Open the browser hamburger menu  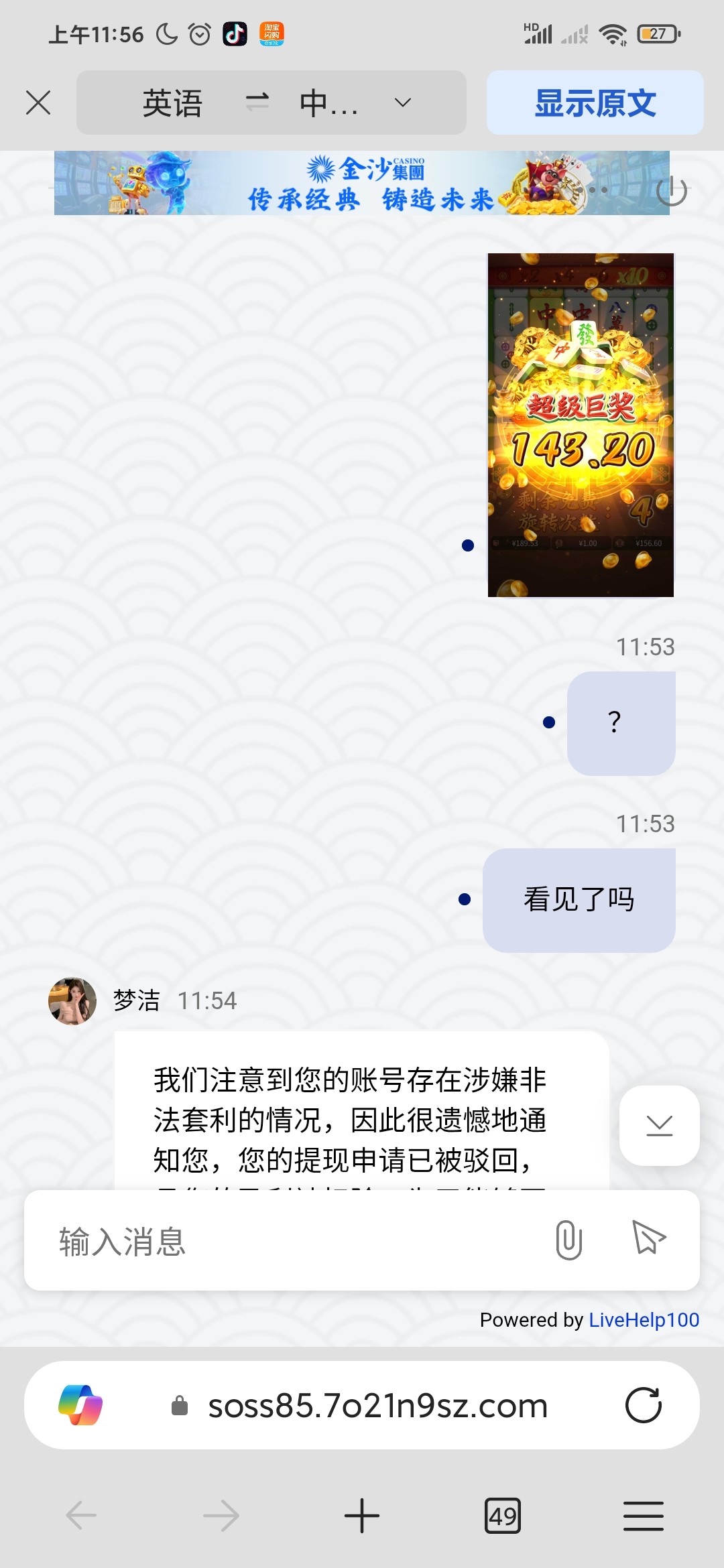click(642, 1516)
